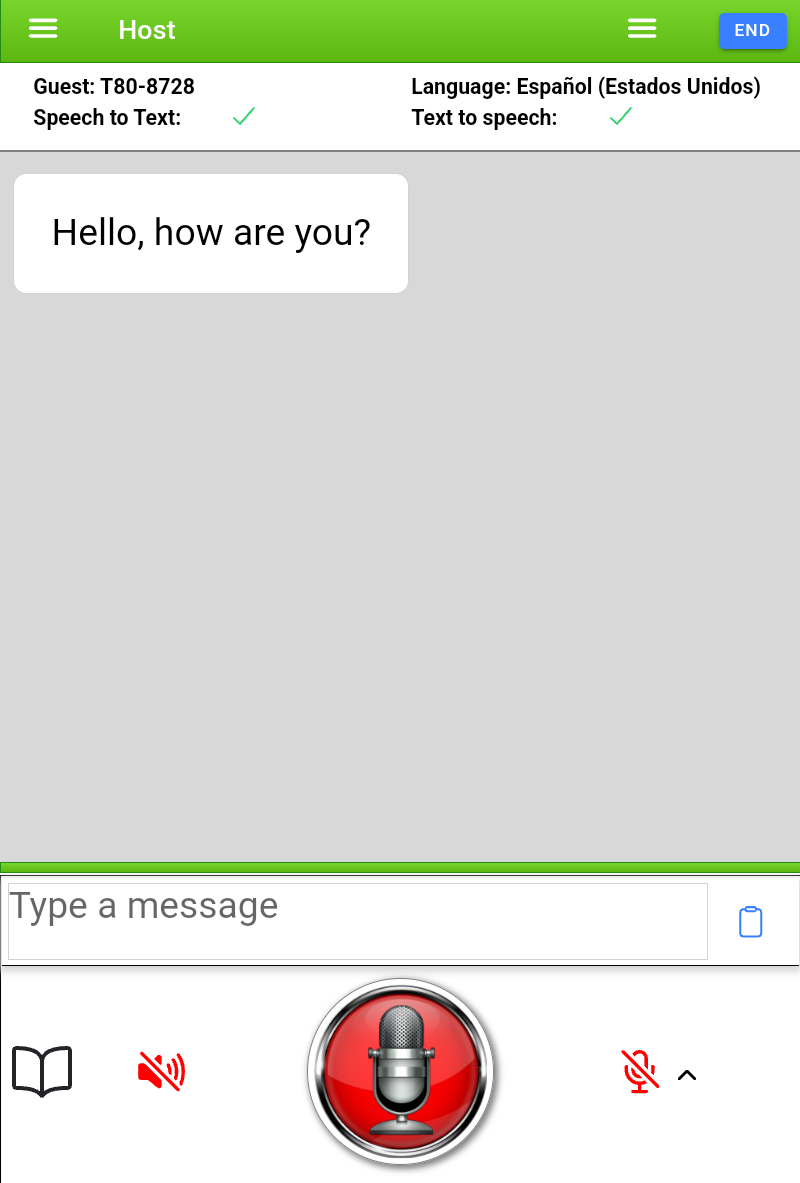Toggle the muted microphone icon
The height and width of the screenshot is (1183, 800).
tap(640, 1072)
